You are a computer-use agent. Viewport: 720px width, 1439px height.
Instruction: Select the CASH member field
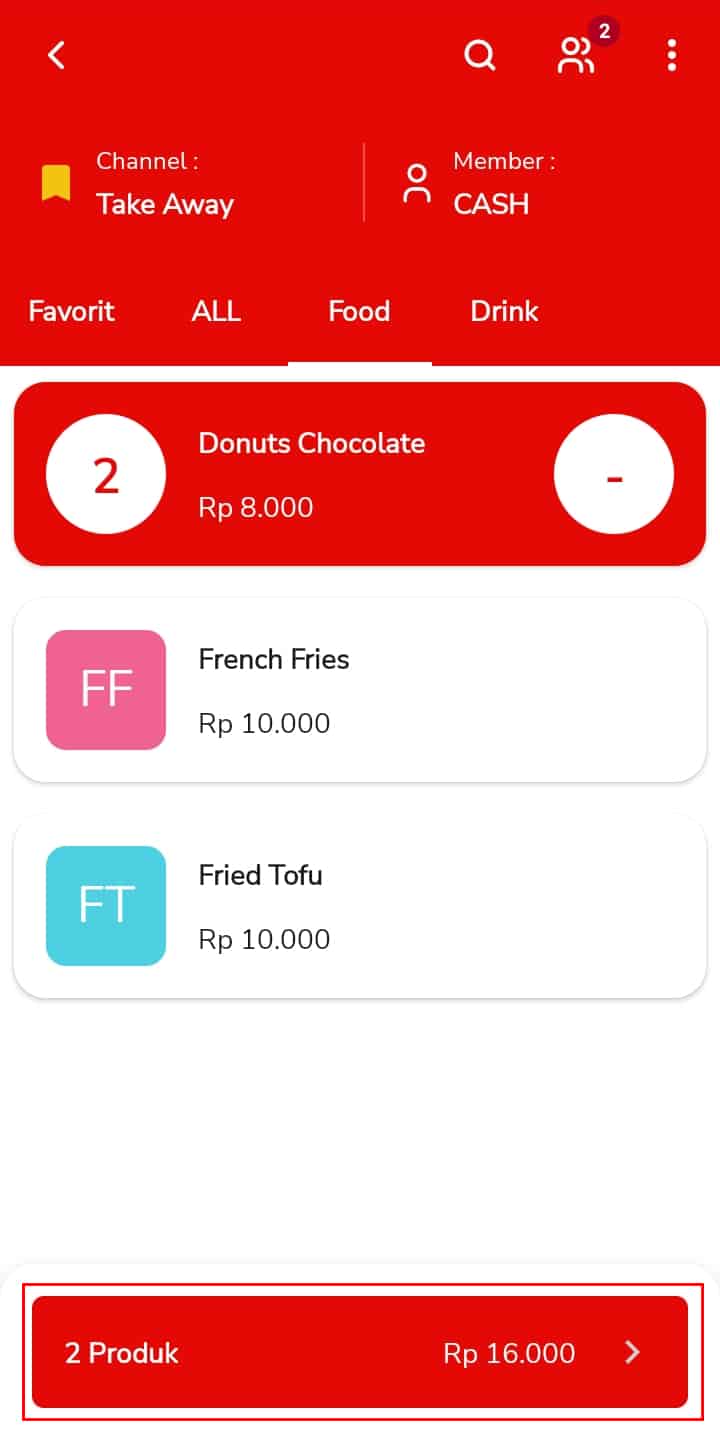pos(479,183)
